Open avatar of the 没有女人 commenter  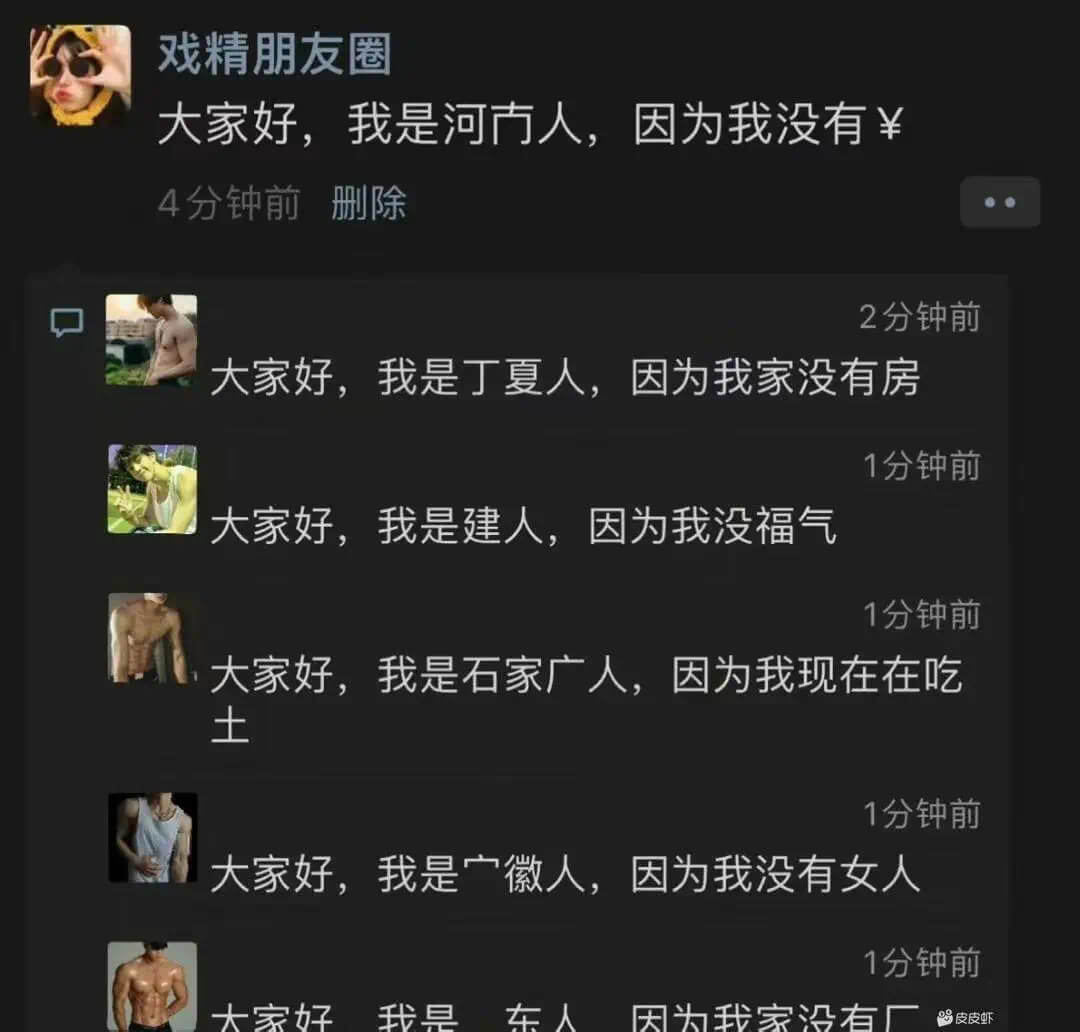[x=152, y=837]
